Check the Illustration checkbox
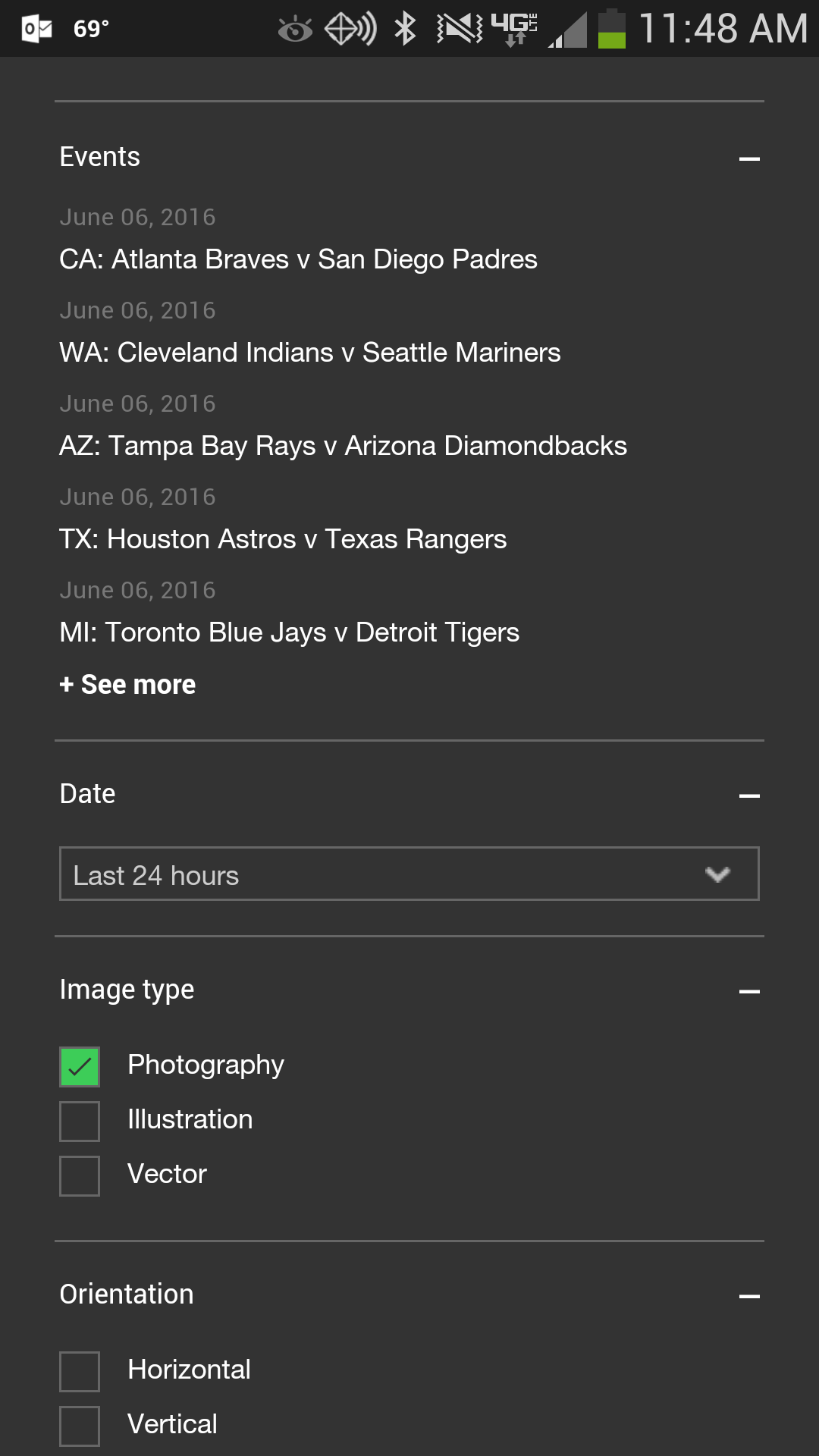Image resolution: width=819 pixels, height=1456 pixels. 80,1122
